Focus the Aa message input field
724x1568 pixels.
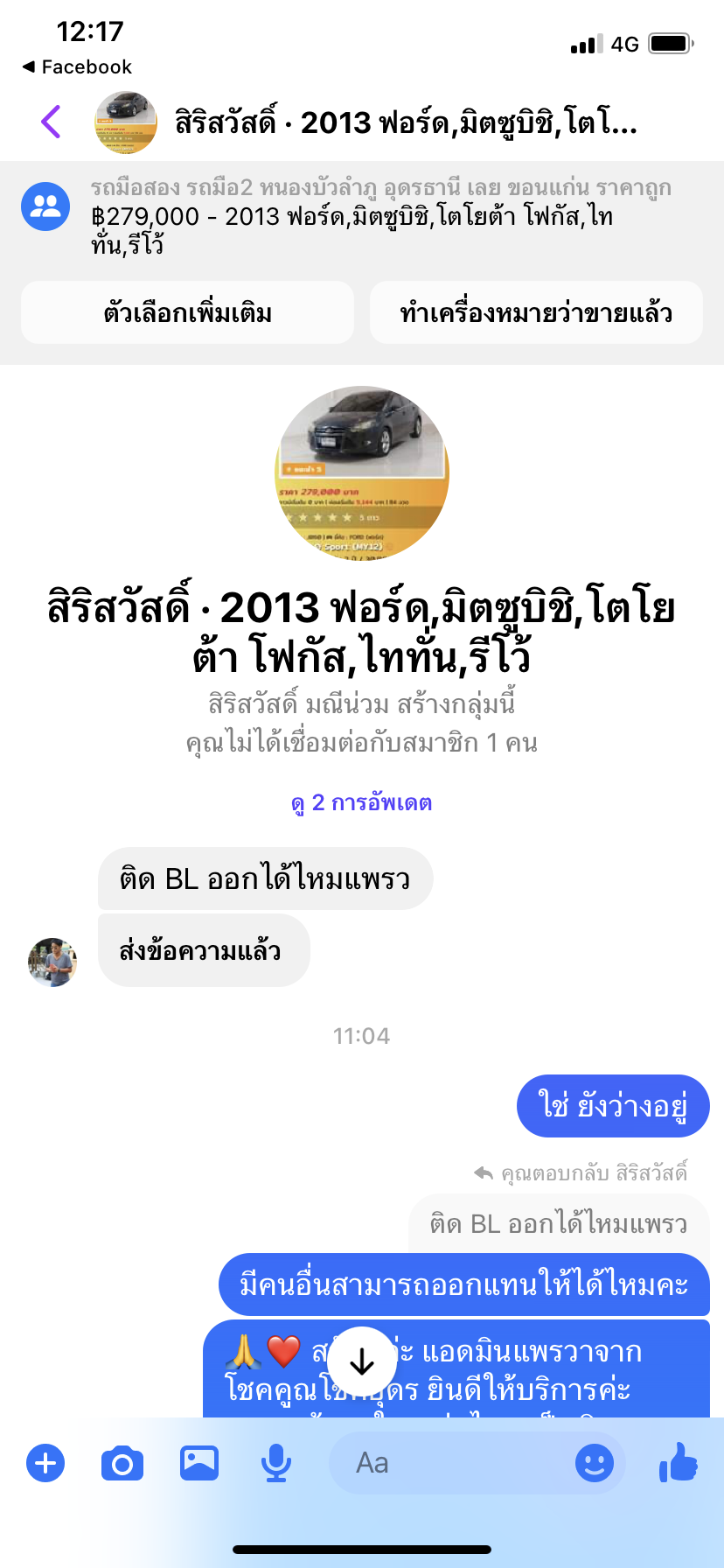tap(455, 1463)
